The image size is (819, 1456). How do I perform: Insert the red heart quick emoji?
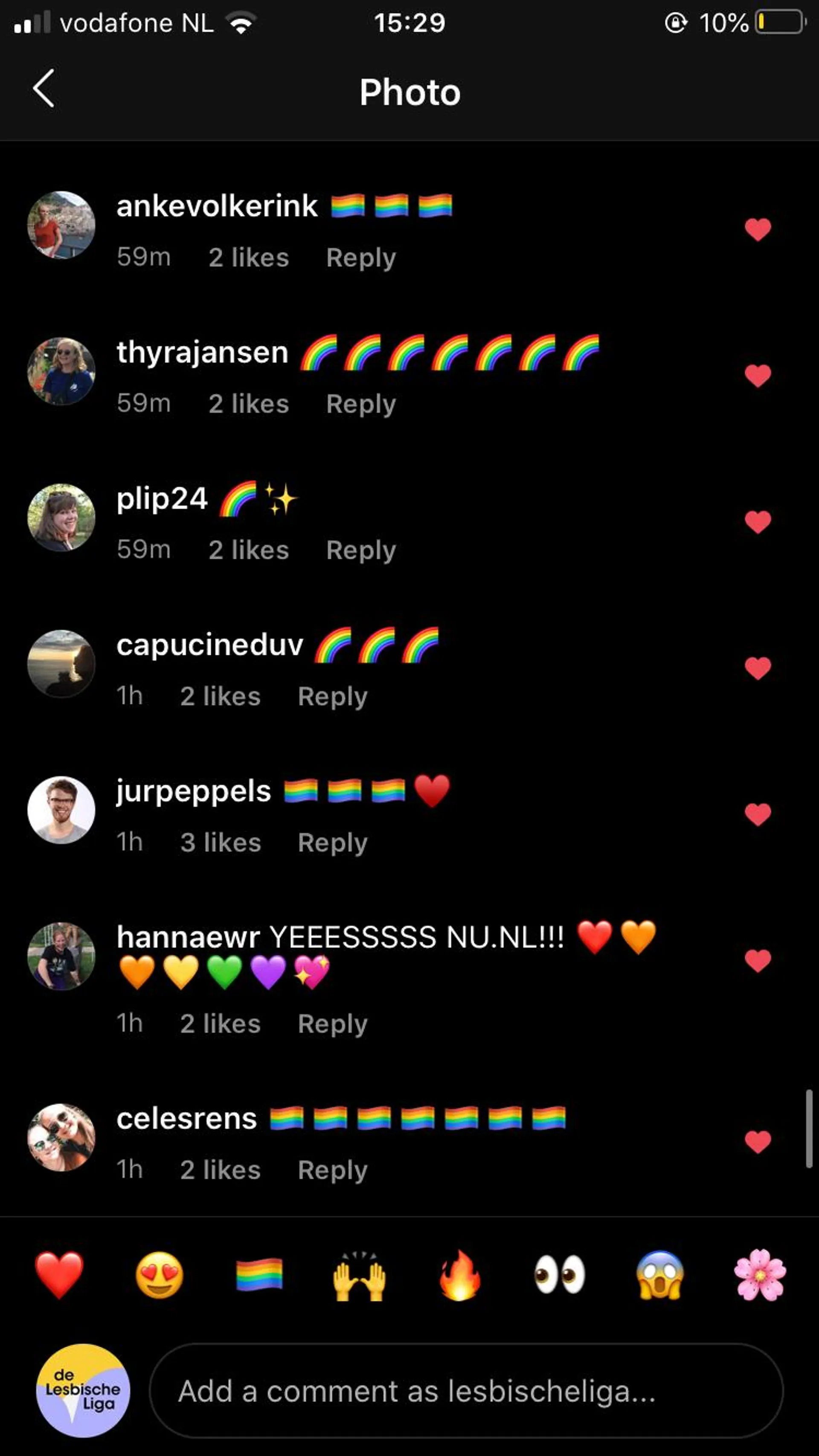tap(59, 1275)
